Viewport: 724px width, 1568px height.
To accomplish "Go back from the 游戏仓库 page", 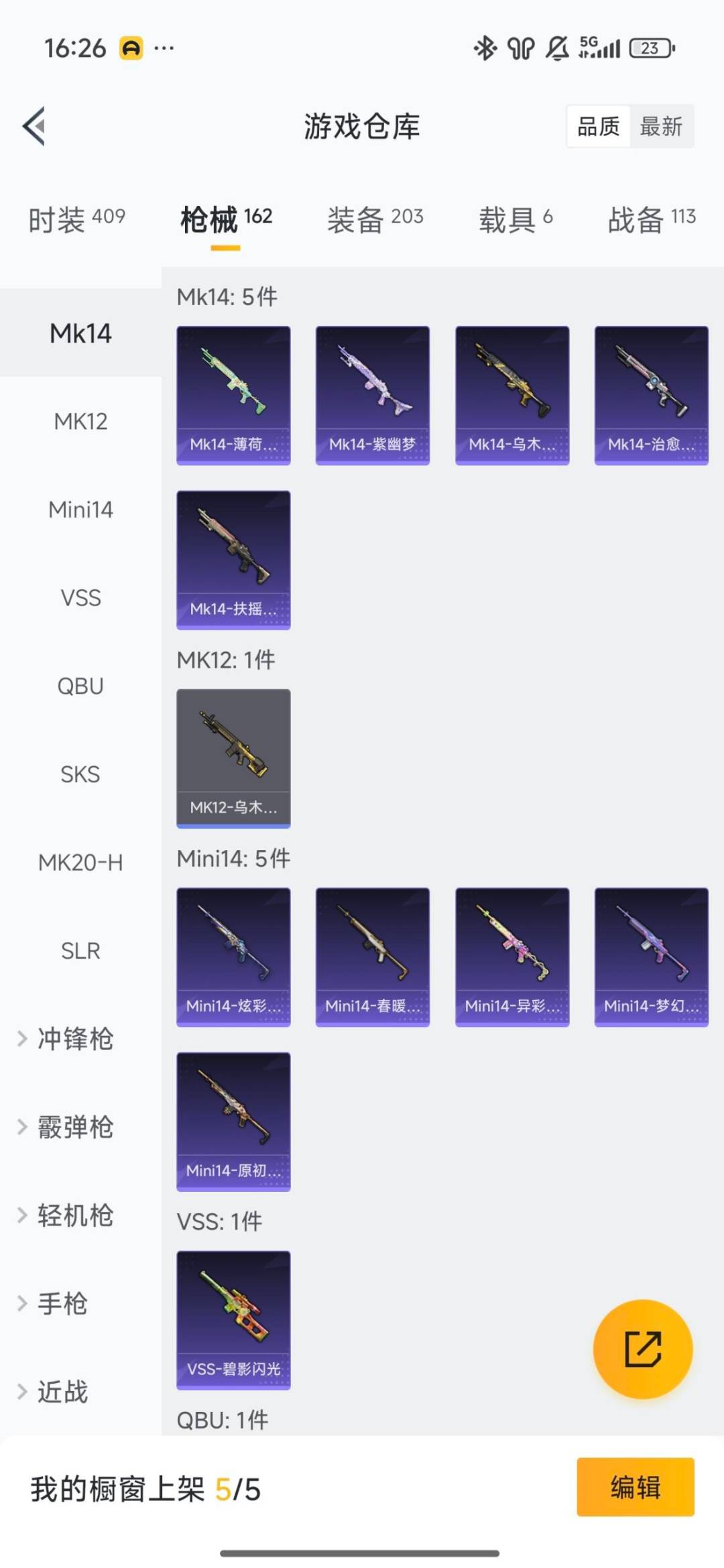I will pyautogui.click(x=35, y=126).
